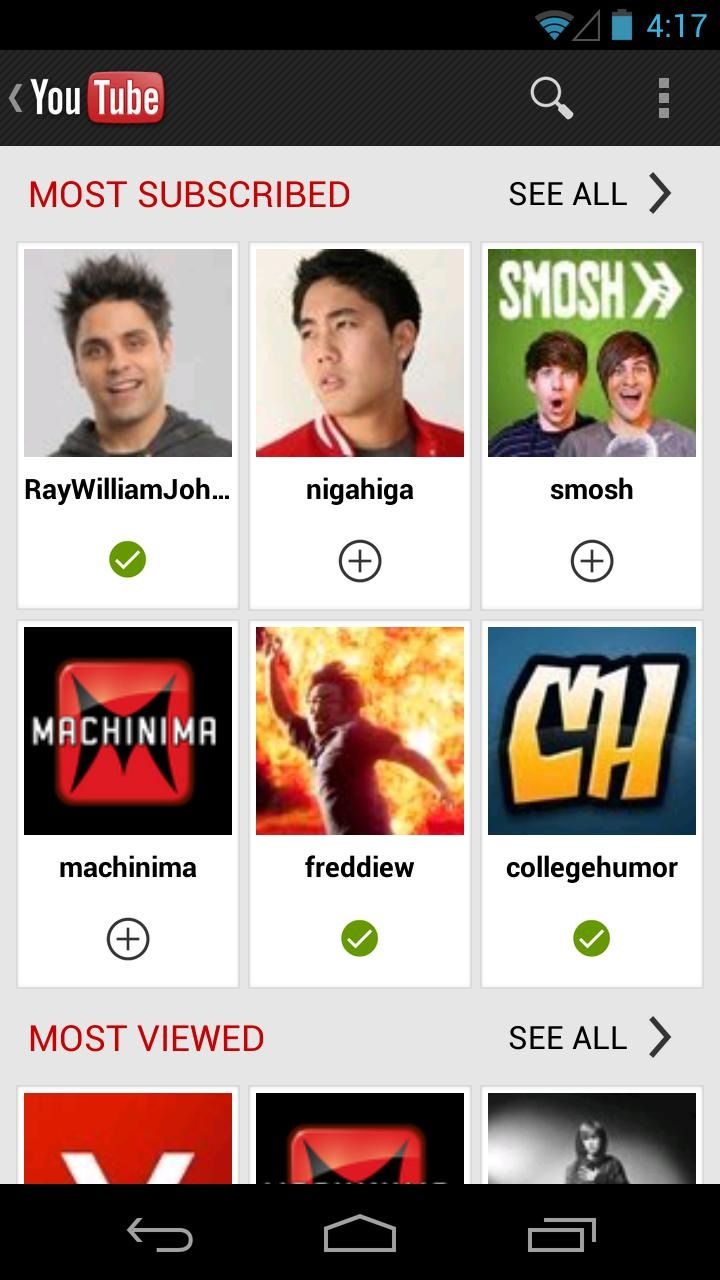Screen dimensions: 720x1280
Task: Open the machinima channel thumbnail
Action: [x=127, y=730]
